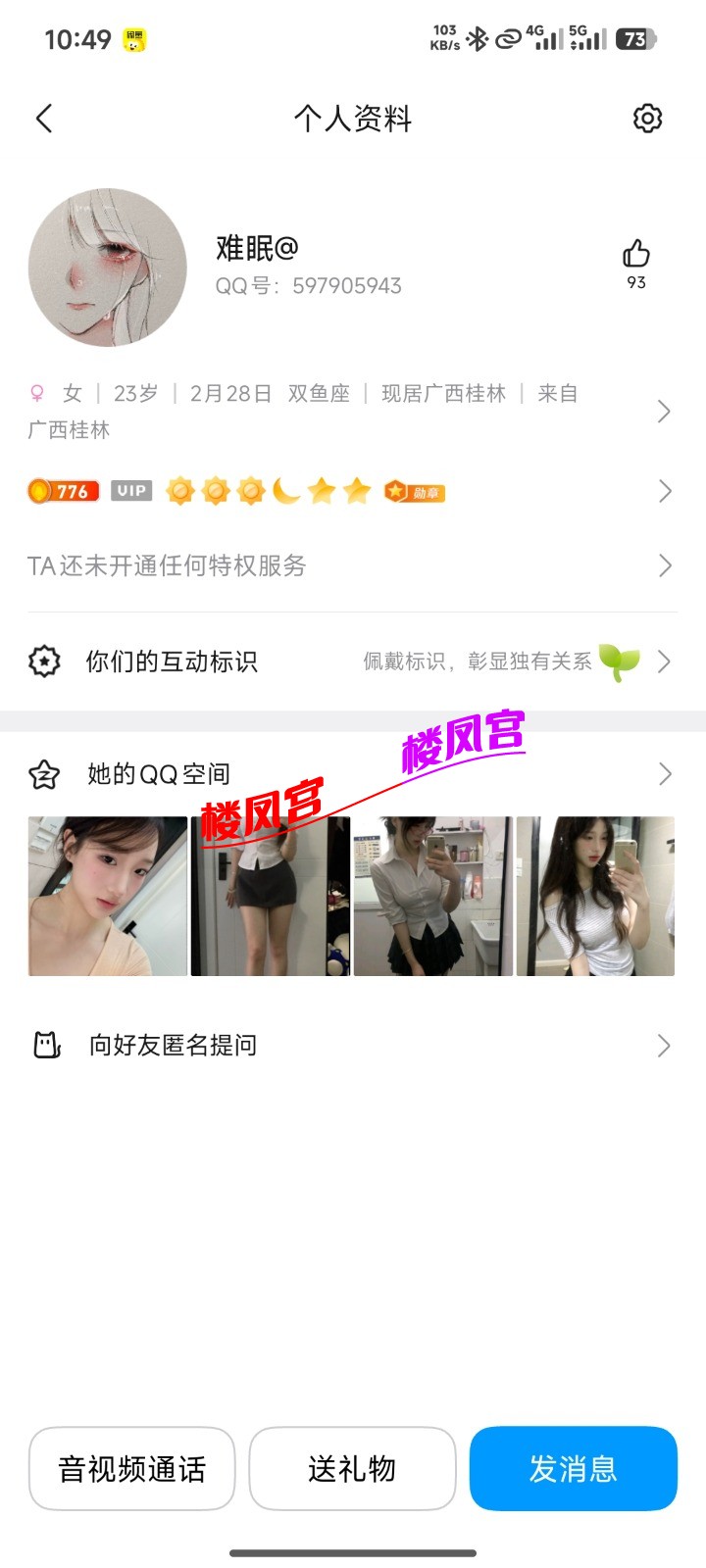Open the coin level badge showing 776
706x1568 pixels.
[x=63, y=490]
